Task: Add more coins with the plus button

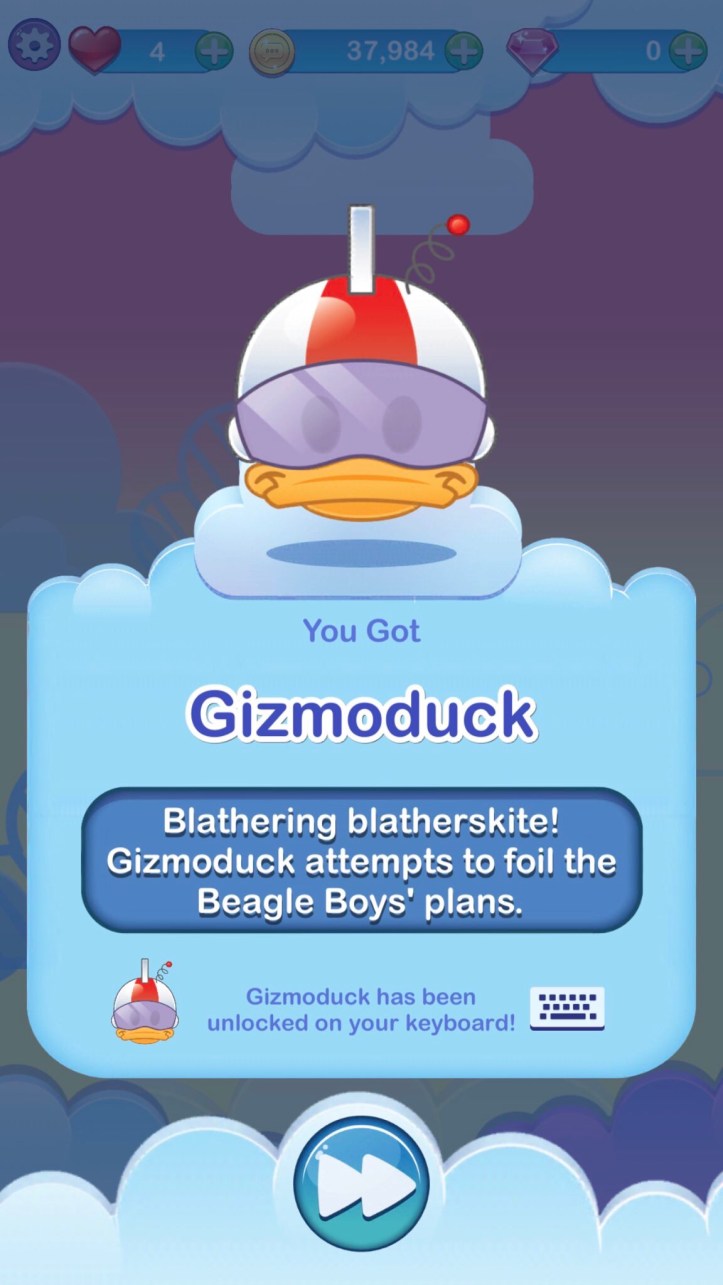Action: coord(463,50)
